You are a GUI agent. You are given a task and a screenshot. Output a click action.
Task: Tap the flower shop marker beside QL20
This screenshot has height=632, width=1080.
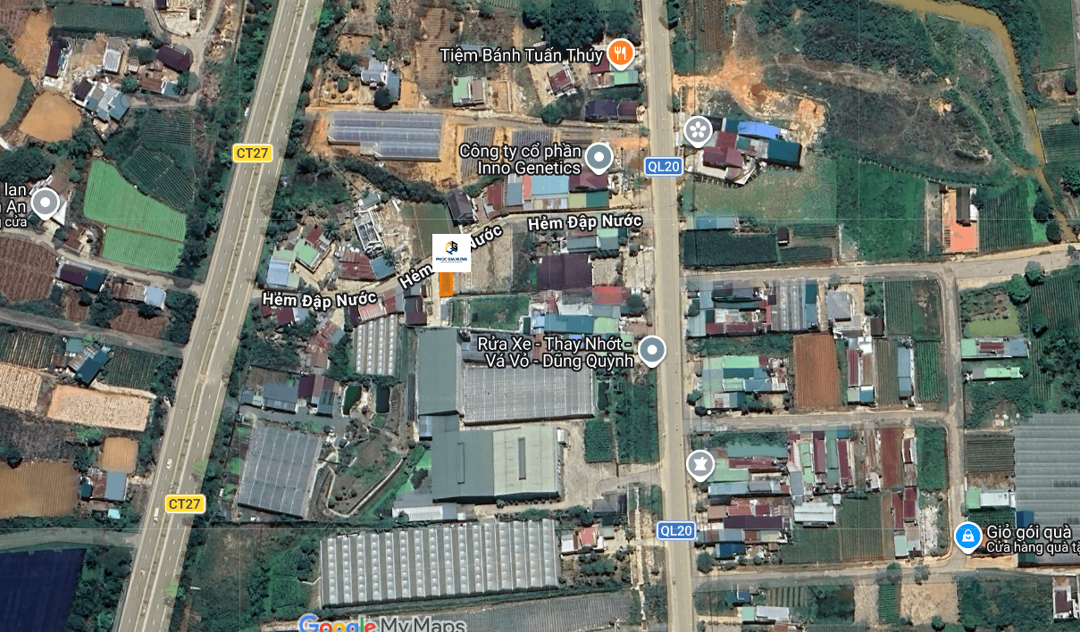(x=697, y=130)
